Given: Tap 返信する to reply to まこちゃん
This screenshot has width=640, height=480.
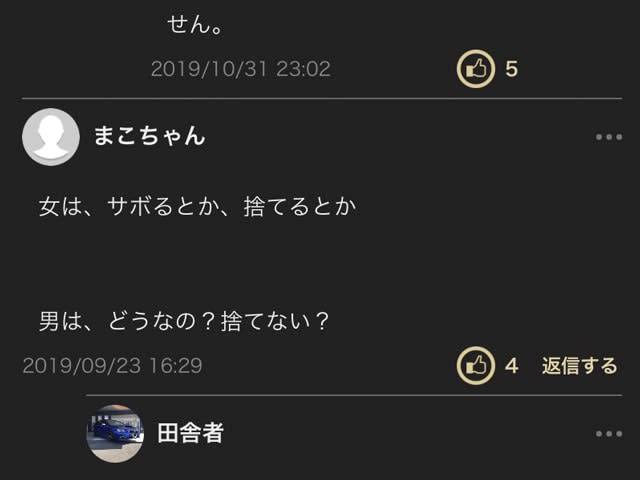Looking at the screenshot, I should point(579,366).
